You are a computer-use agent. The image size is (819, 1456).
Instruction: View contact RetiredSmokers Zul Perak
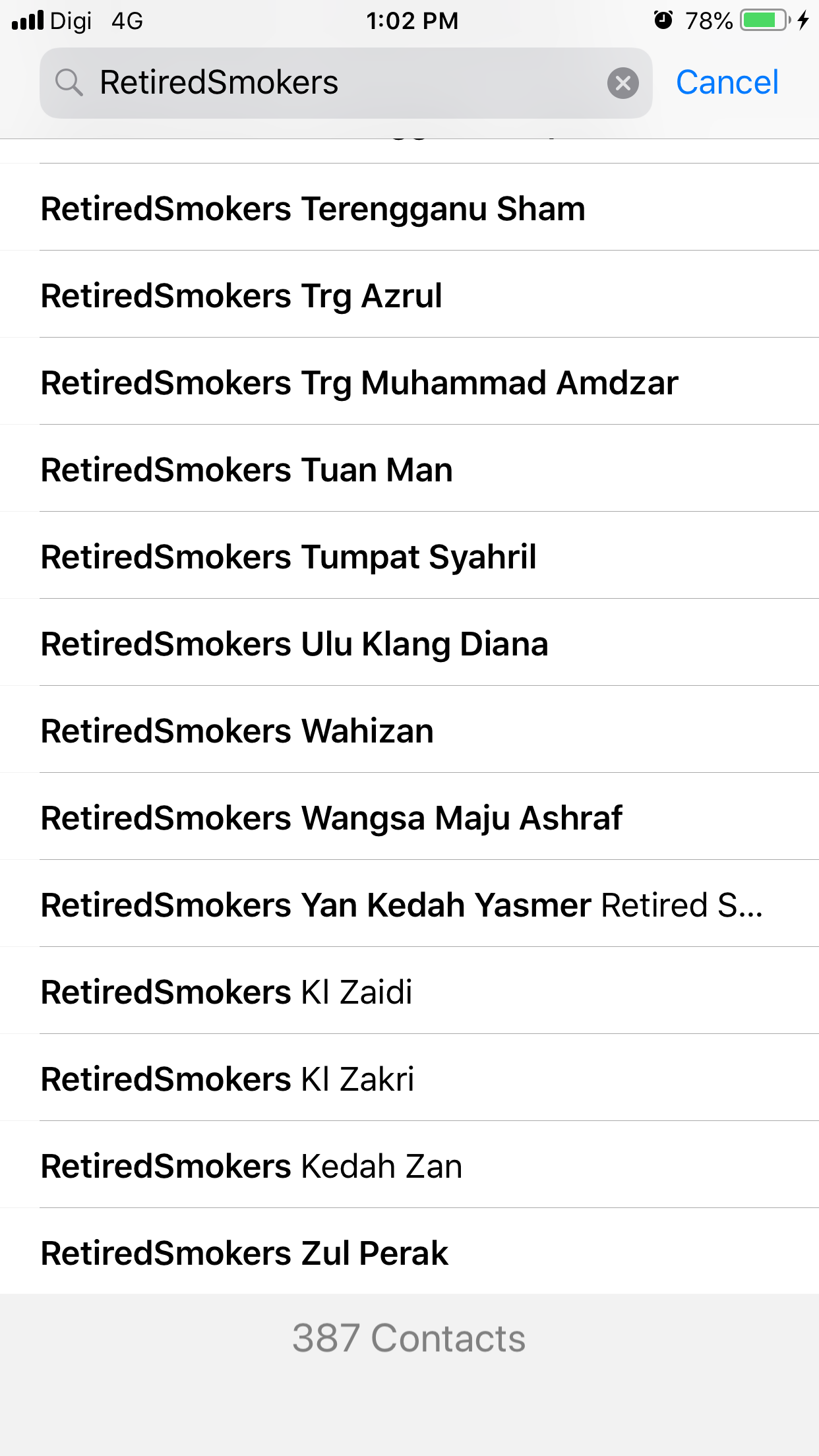point(409,1252)
